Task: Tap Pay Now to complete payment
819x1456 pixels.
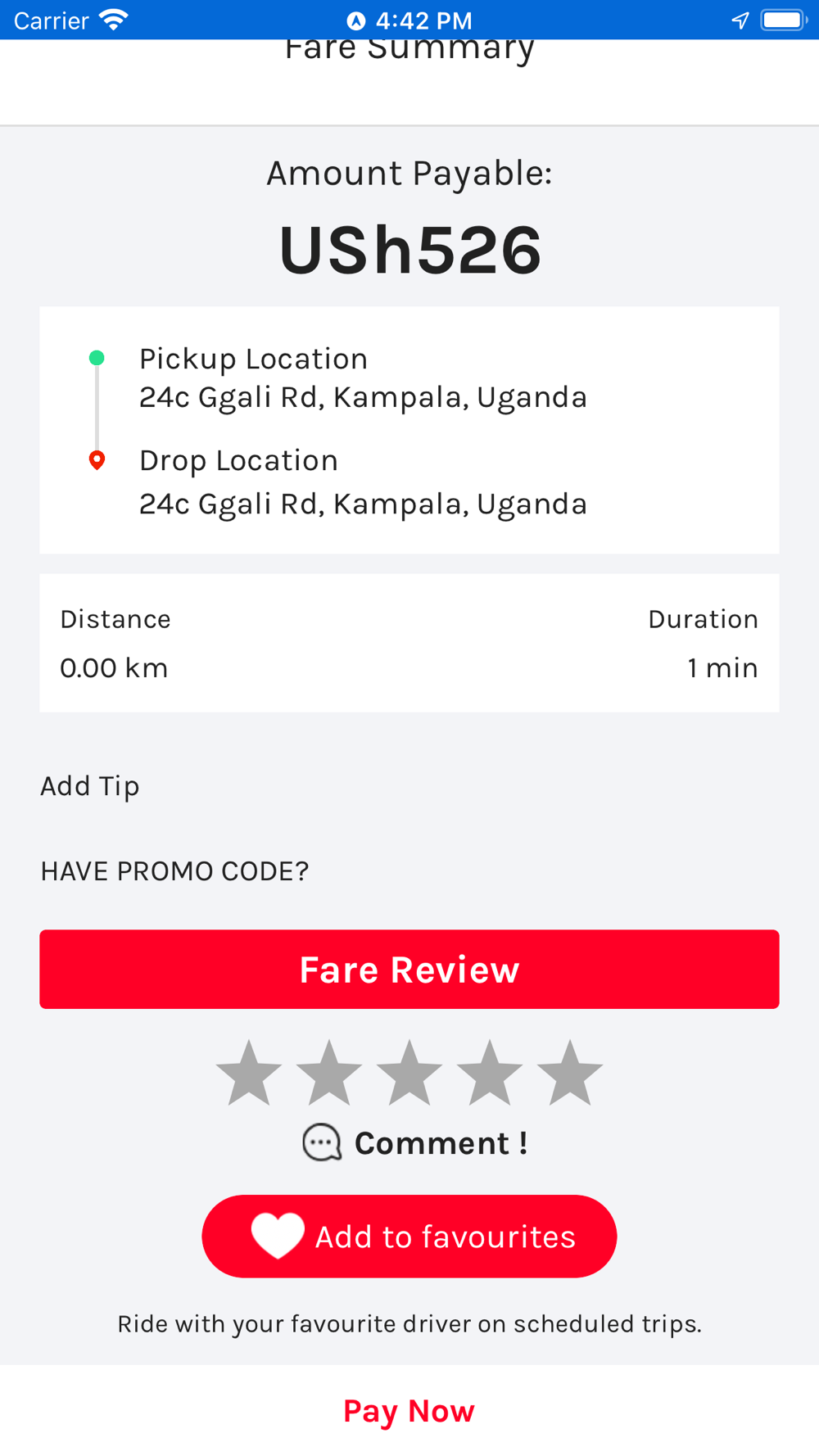Action: click(409, 1411)
